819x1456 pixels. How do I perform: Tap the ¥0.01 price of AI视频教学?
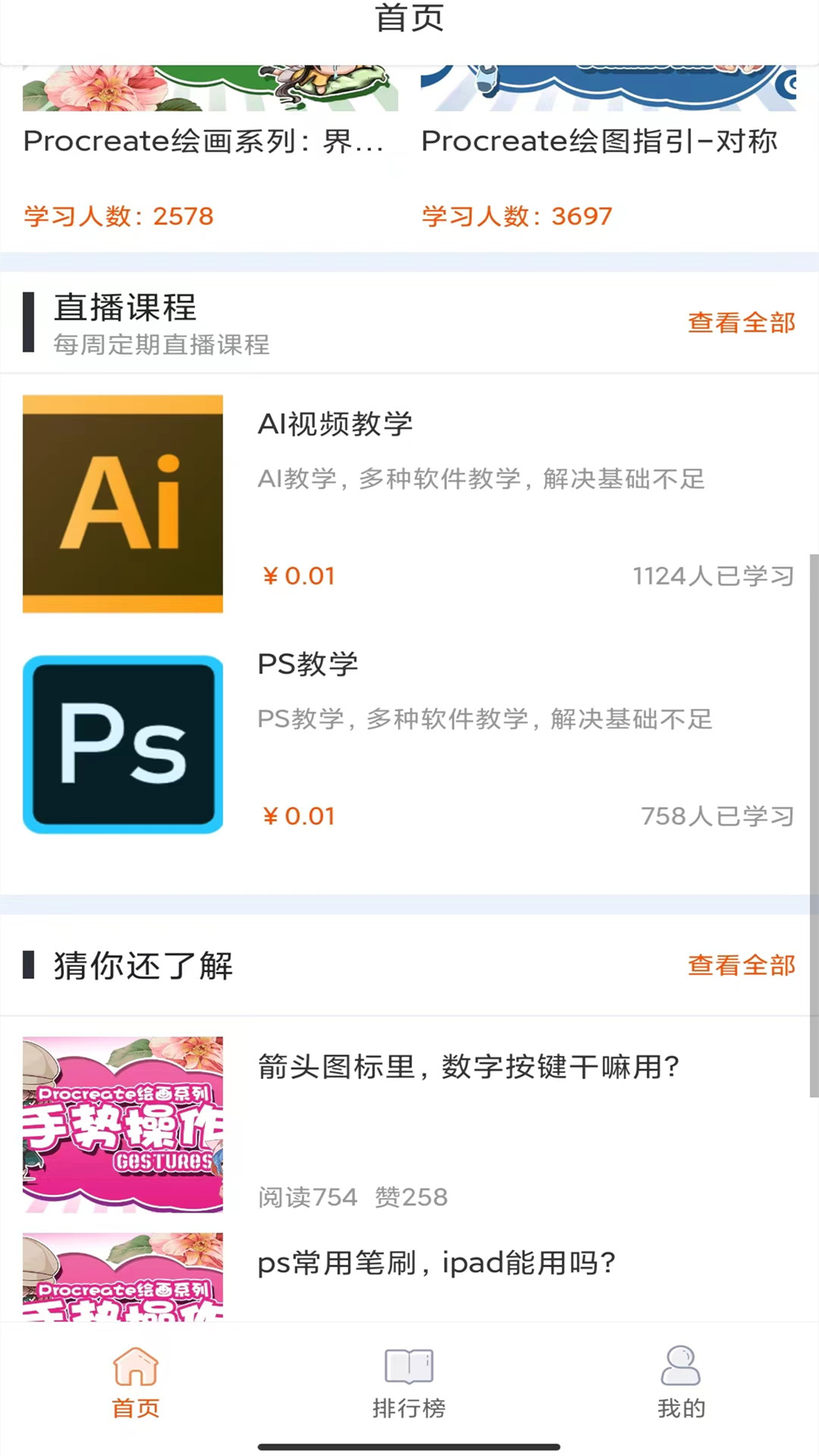tap(298, 576)
